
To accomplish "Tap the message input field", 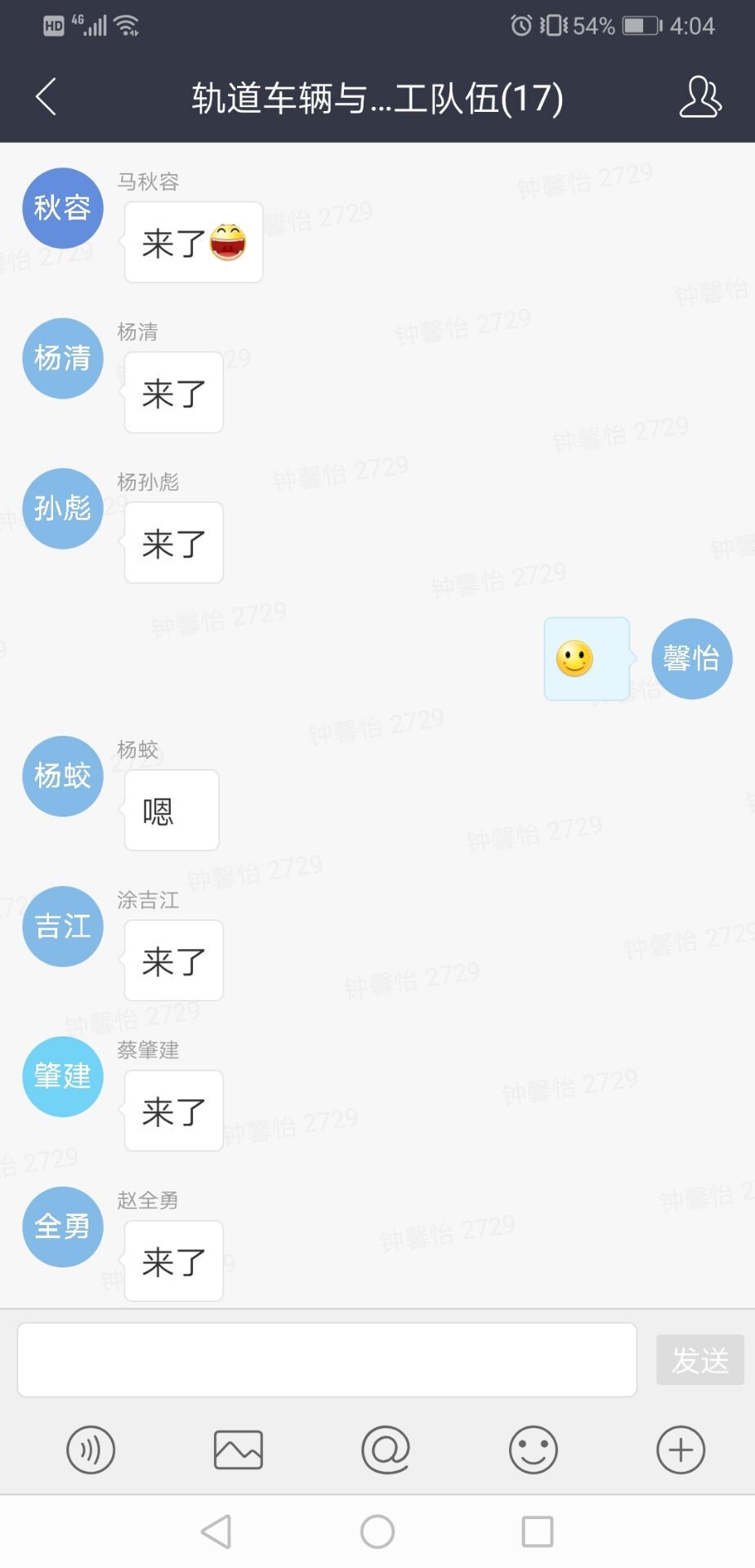I will [x=327, y=1360].
